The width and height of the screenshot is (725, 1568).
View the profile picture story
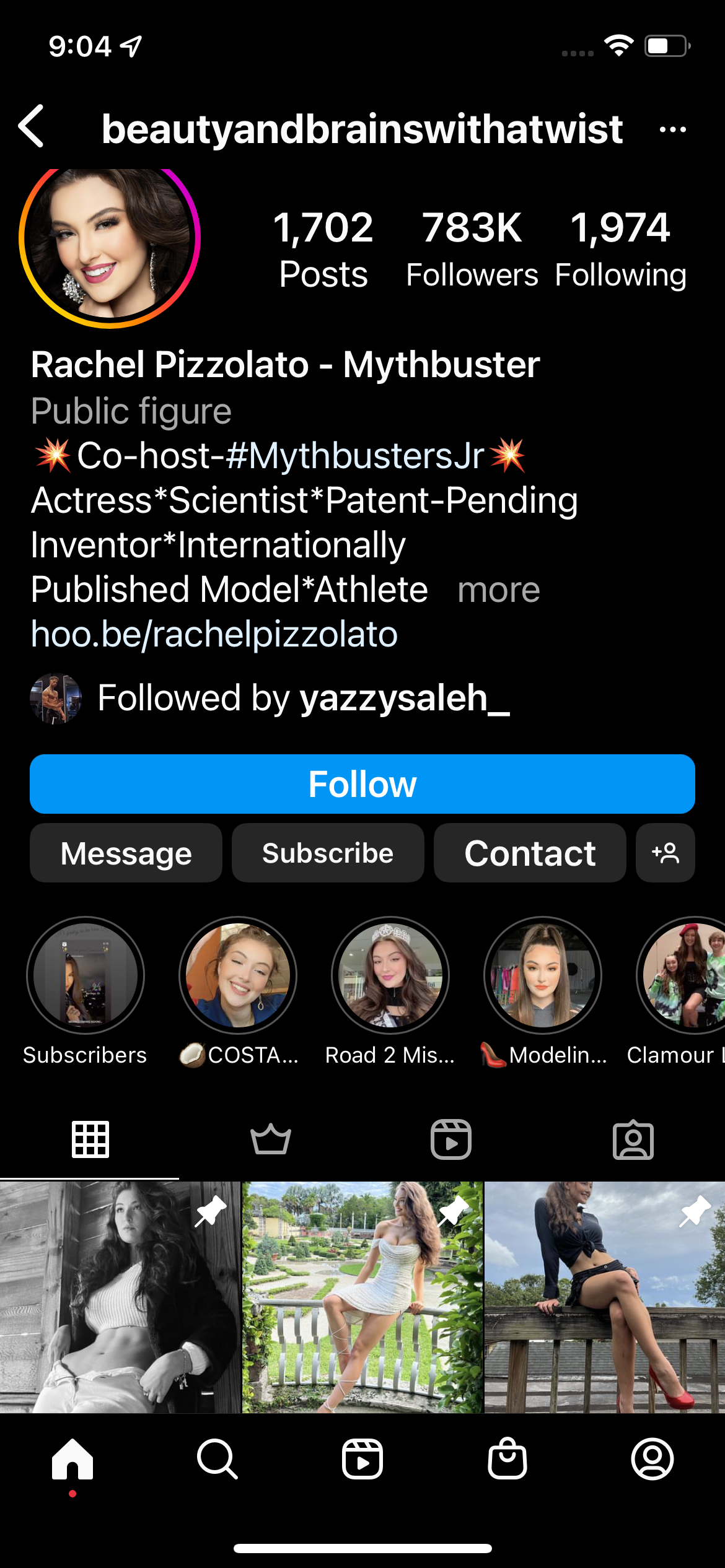point(110,240)
